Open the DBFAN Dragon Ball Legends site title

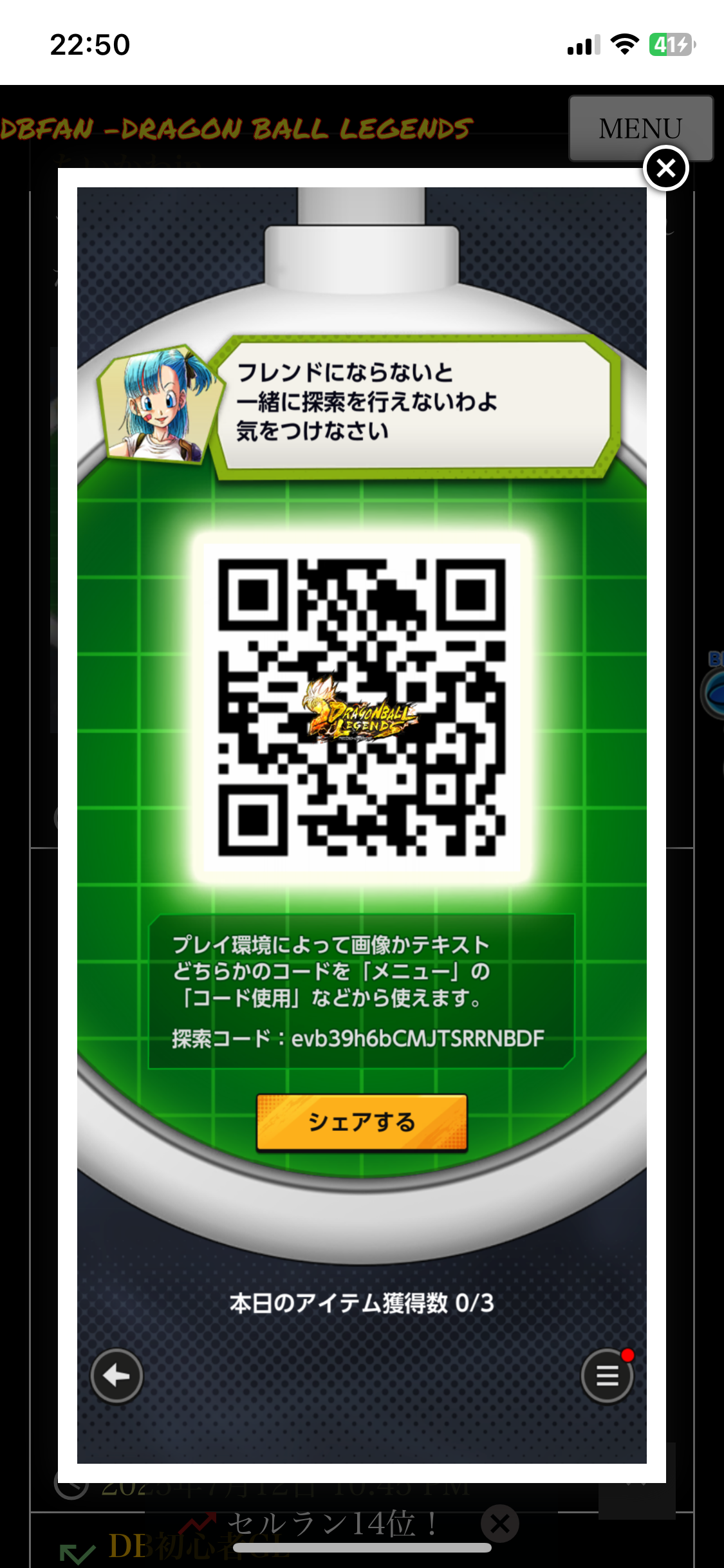click(x=236, y=129)
